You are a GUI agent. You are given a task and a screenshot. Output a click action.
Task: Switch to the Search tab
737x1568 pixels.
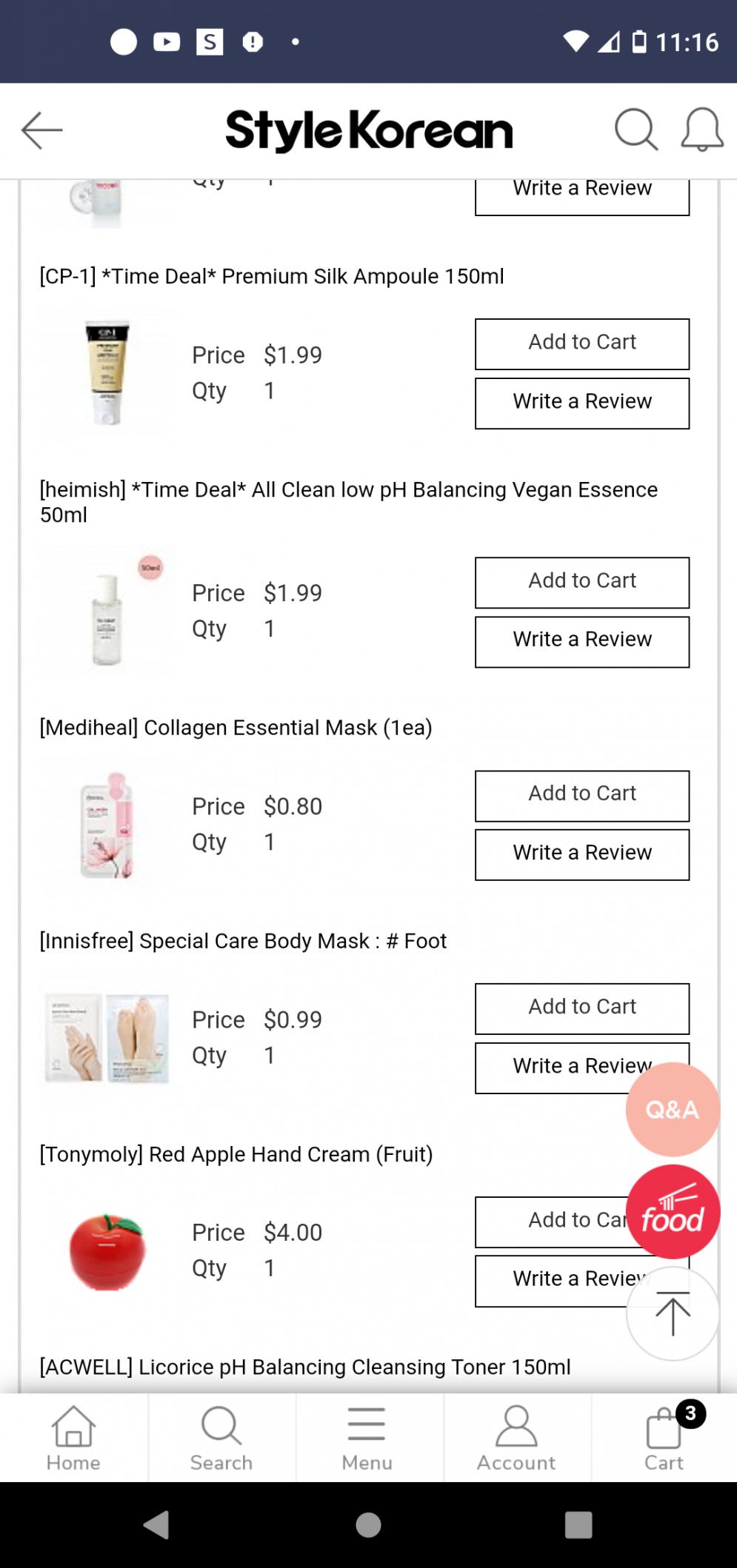click(x=221, y=1438)
